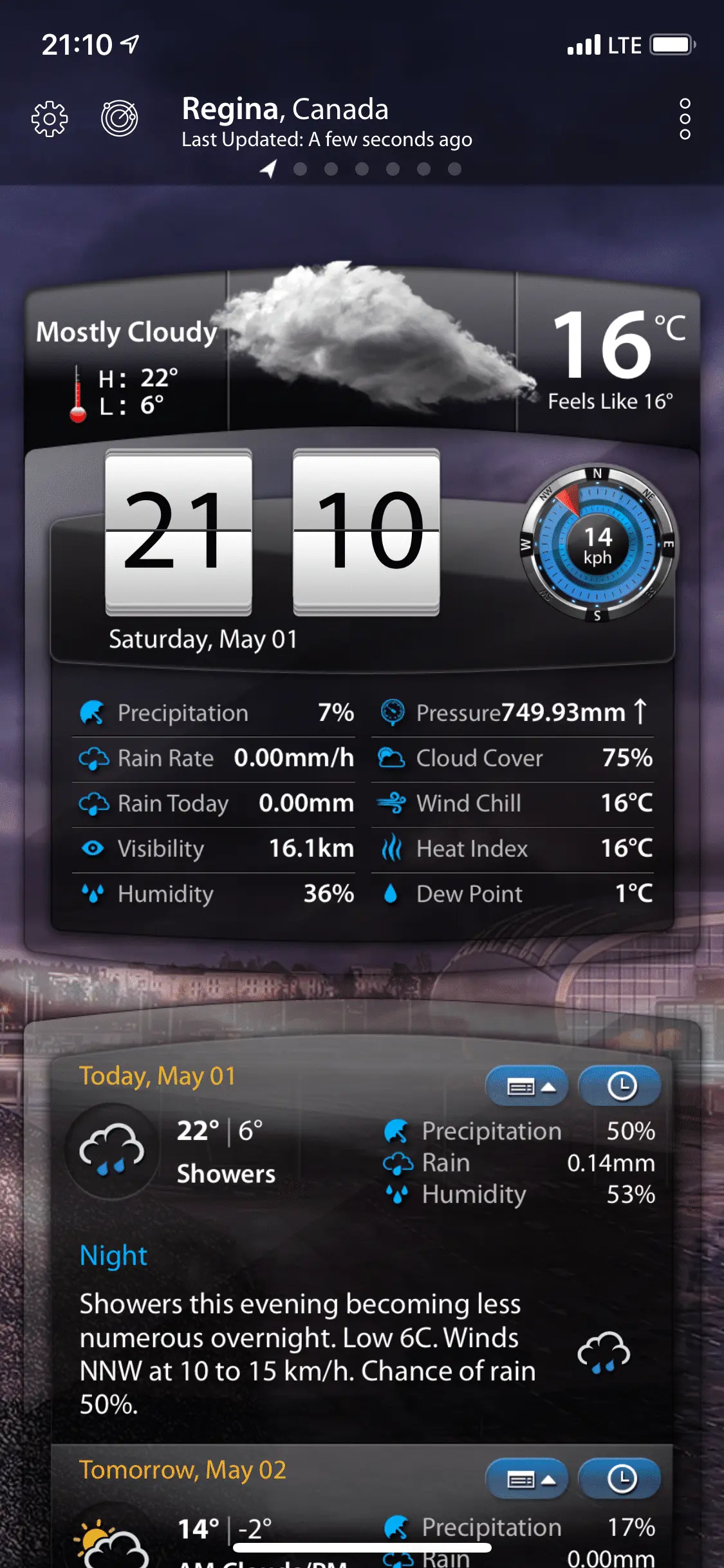Open the weather radar view
Screen dimensions: 724x1568
pos(120,118)
